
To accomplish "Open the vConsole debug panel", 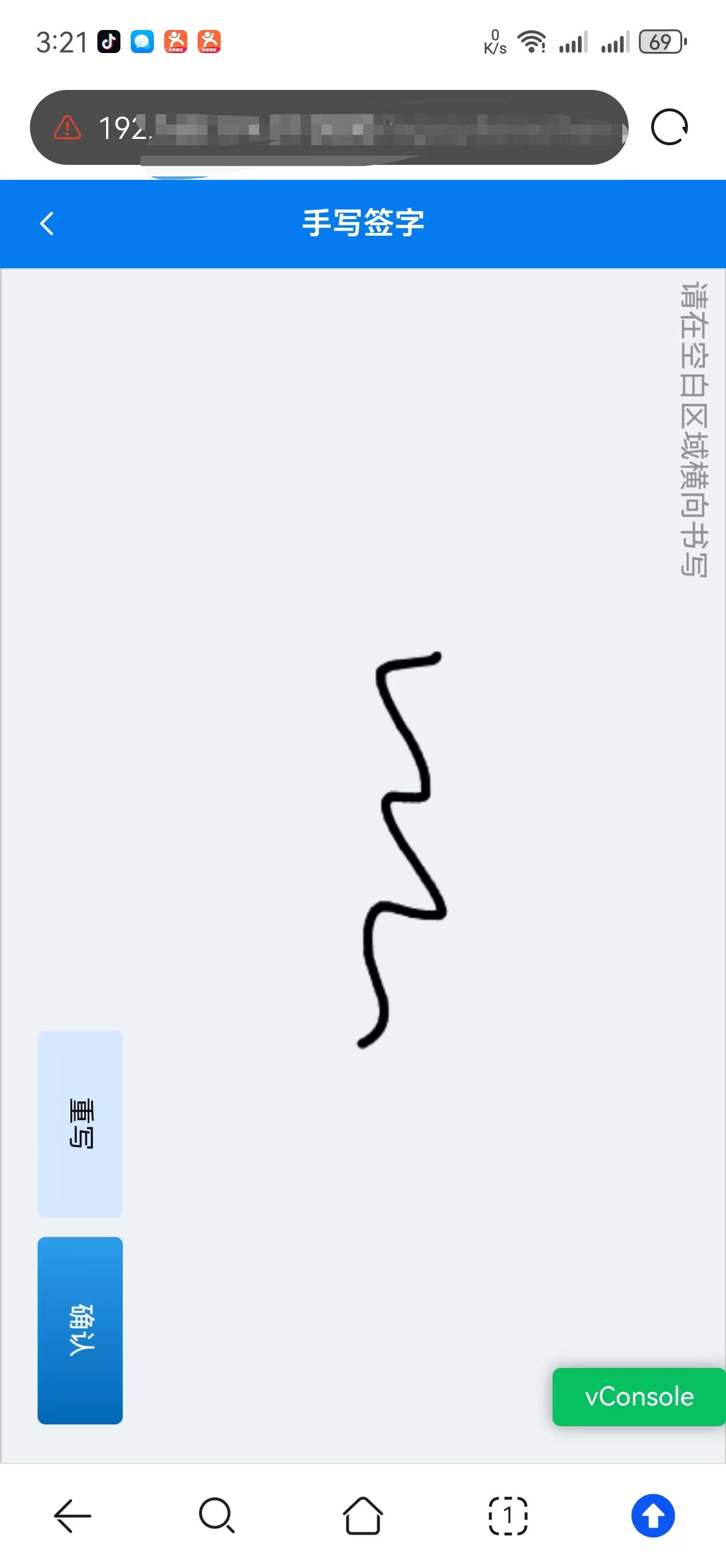I will (x=638, y=1396).
